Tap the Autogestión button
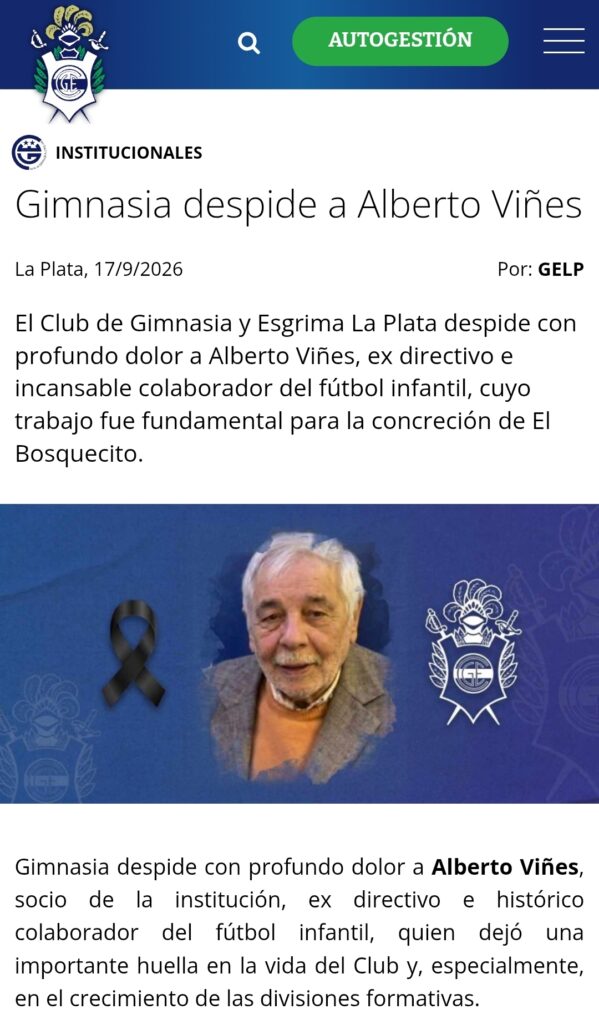Viewport: 599px width, 1024px height. click(x=400, y=40)
